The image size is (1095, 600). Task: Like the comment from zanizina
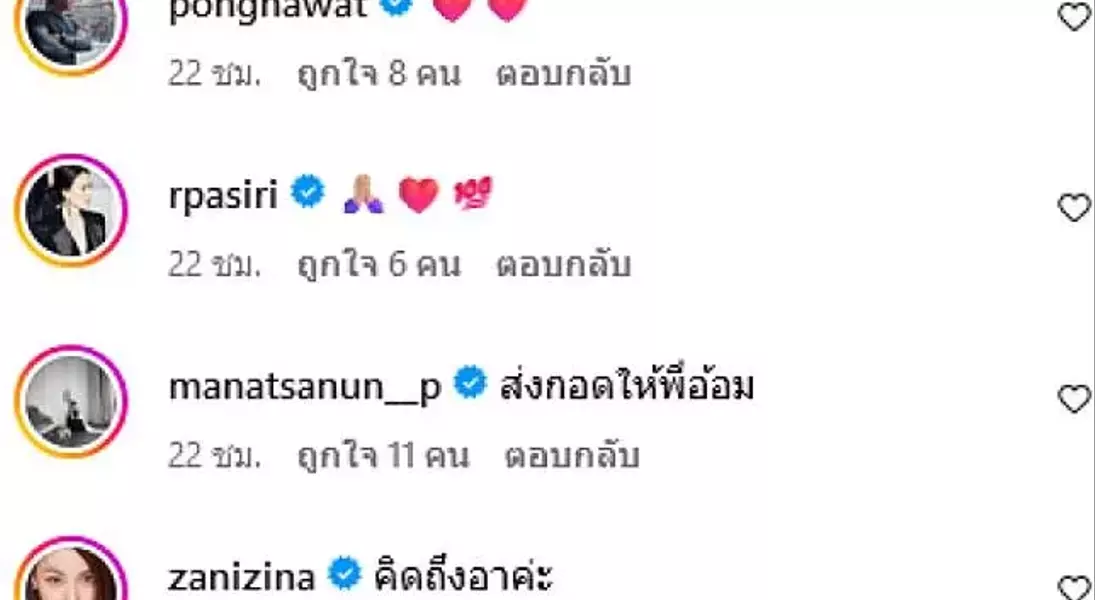pyautogui.click(x=1073, y=587)
